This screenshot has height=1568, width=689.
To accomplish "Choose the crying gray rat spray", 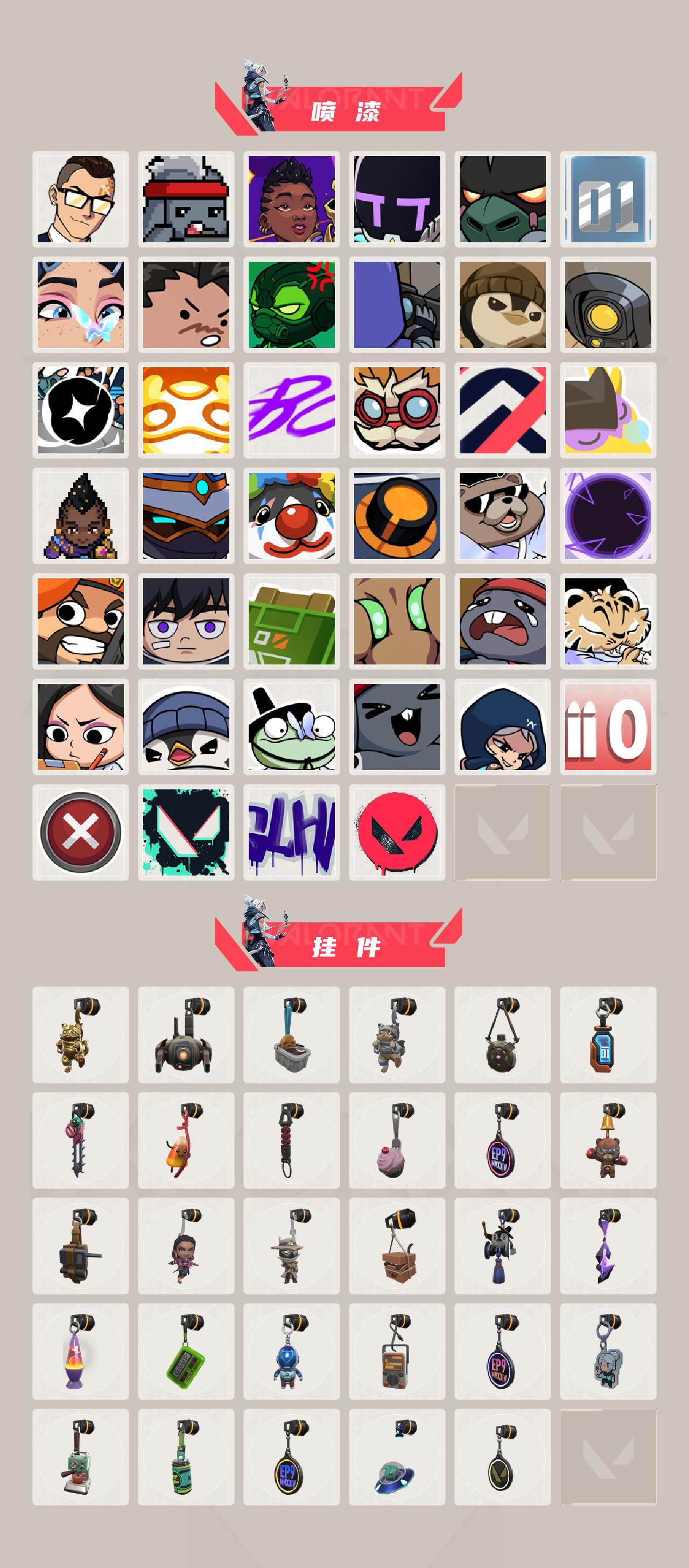I will (x=502, y=621).
